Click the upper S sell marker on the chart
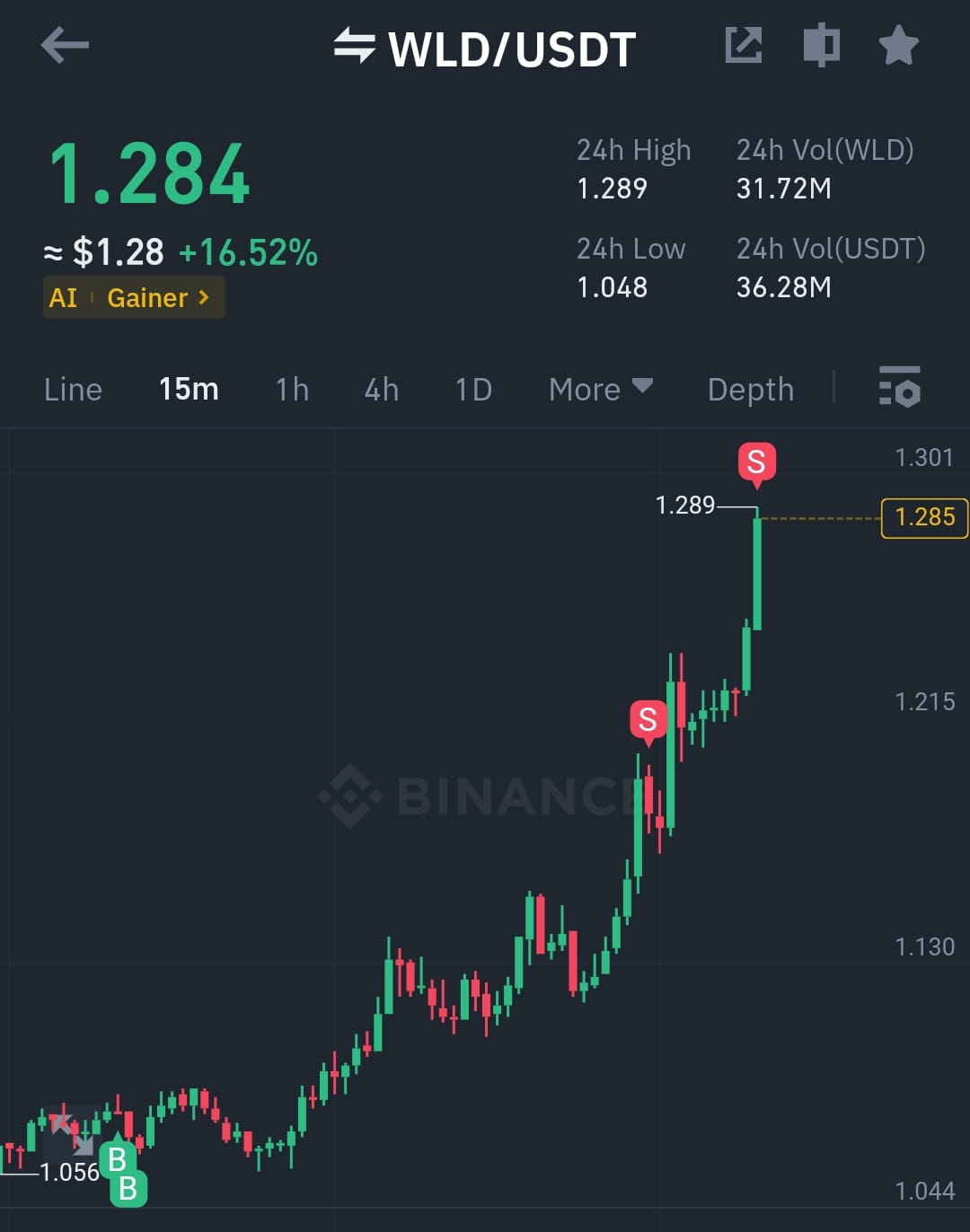Viewport: 970px width, 1232px height. pos(757,462)
